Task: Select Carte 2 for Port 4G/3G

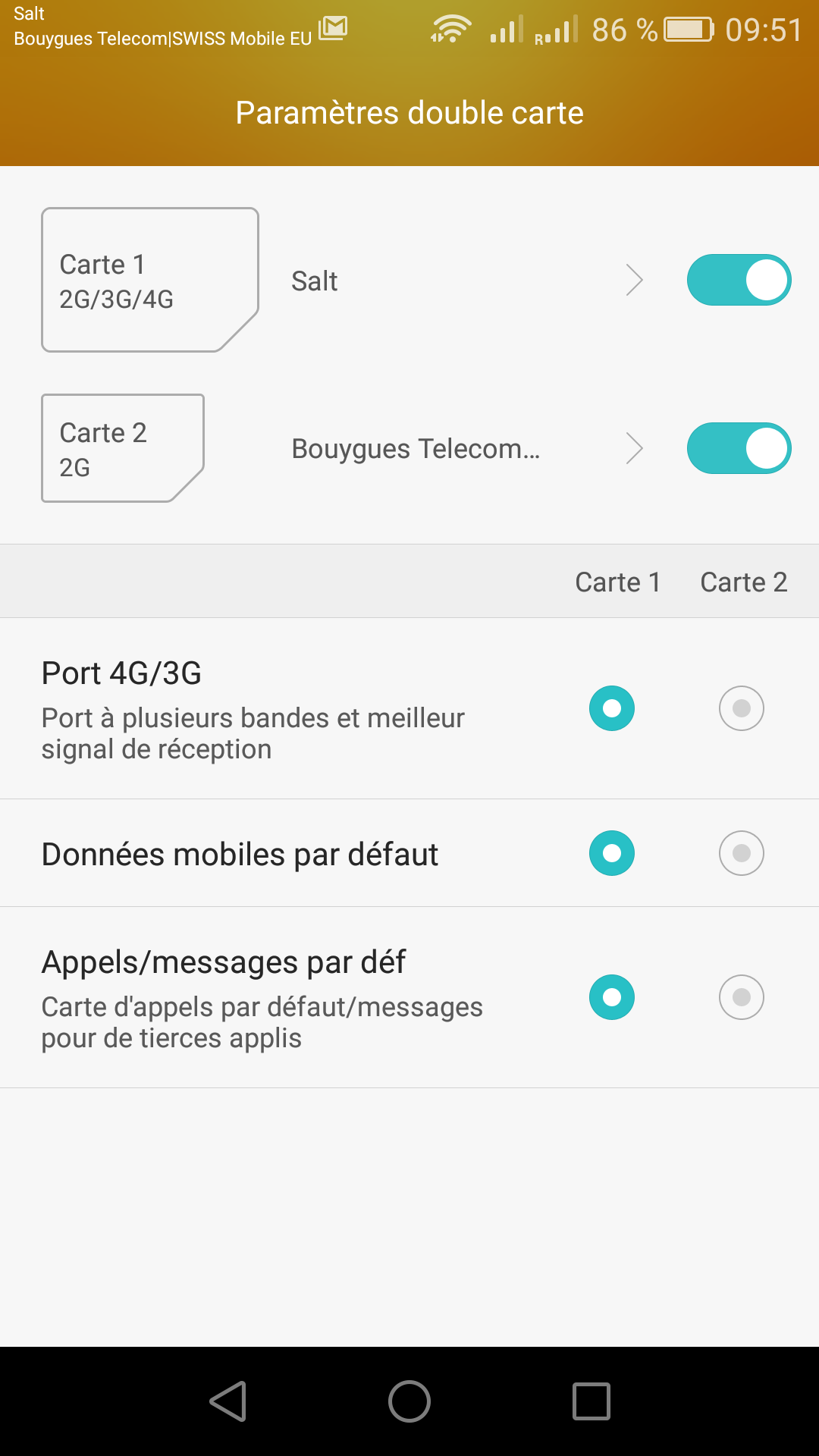Action: 741,708
